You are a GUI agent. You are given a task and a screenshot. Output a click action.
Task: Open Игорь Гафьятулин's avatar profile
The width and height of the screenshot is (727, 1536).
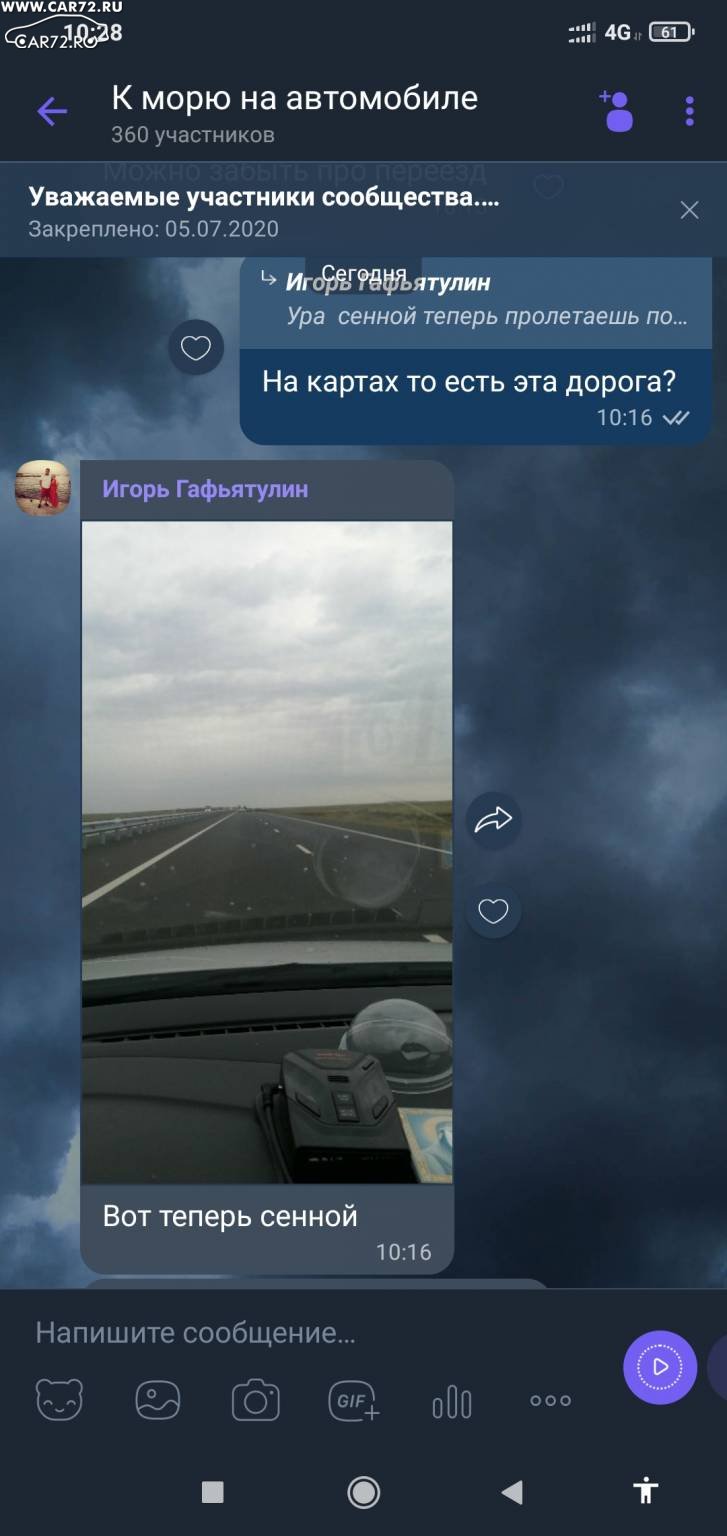pos(43,488)
